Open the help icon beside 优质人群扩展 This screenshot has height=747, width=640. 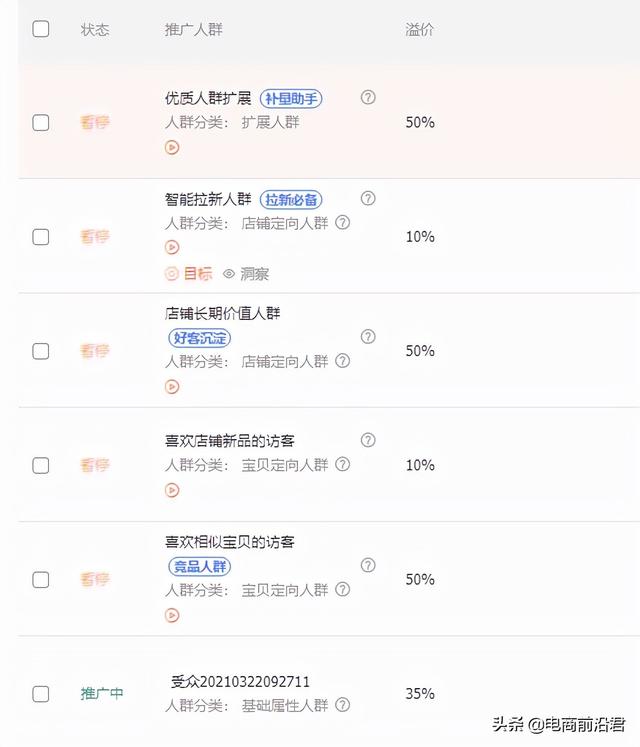pos(368,98)
